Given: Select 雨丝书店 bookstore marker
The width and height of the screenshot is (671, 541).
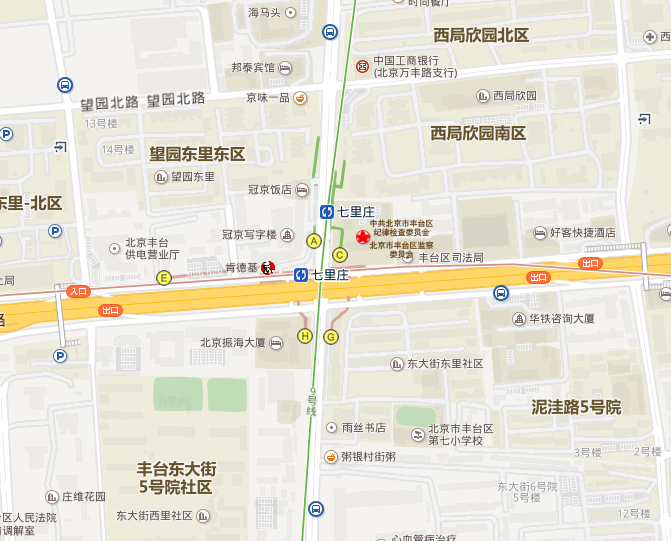Looking at the screenshot, I should (330, 427).
